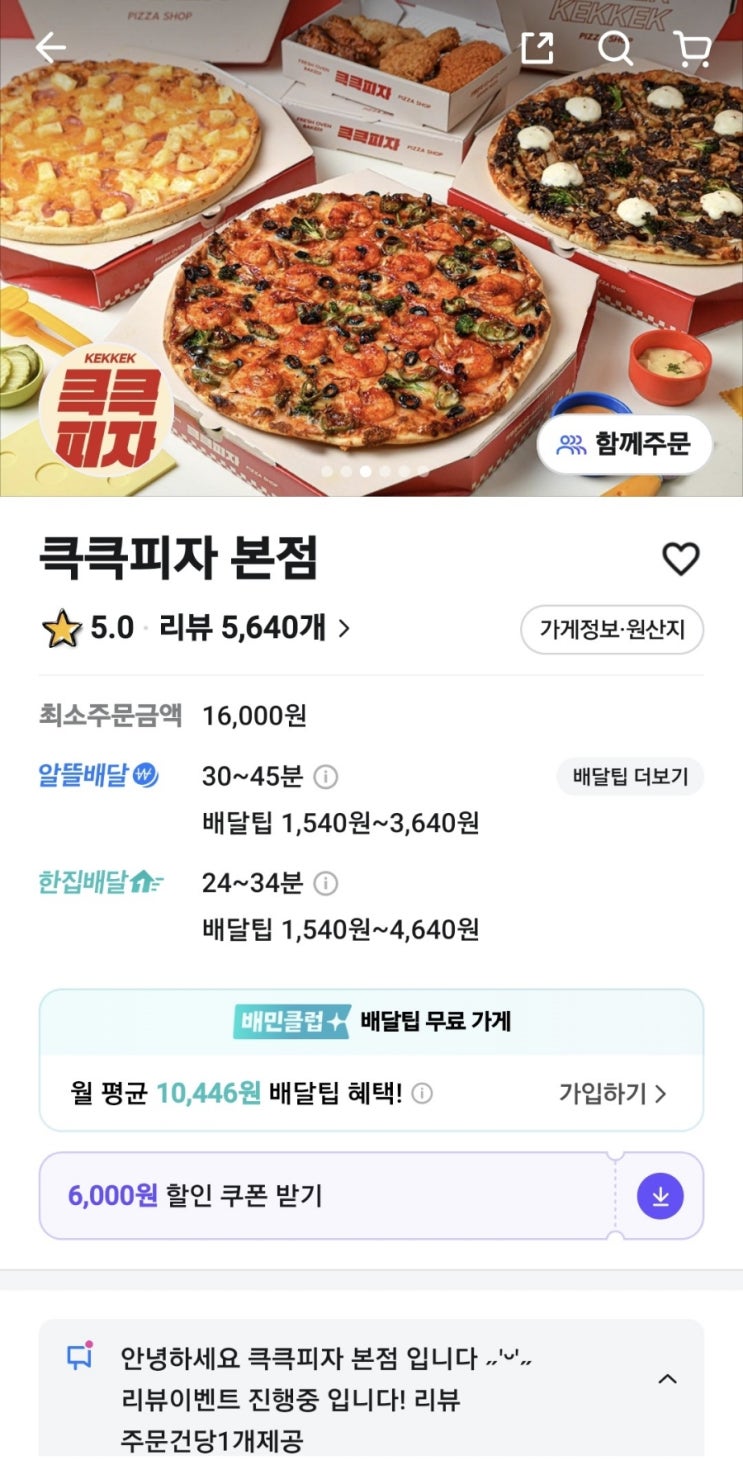This screenshot has height=1465, width=743.
Task: Show info for 한집배달 24~34분 time
Action: (x=326, y=884)
